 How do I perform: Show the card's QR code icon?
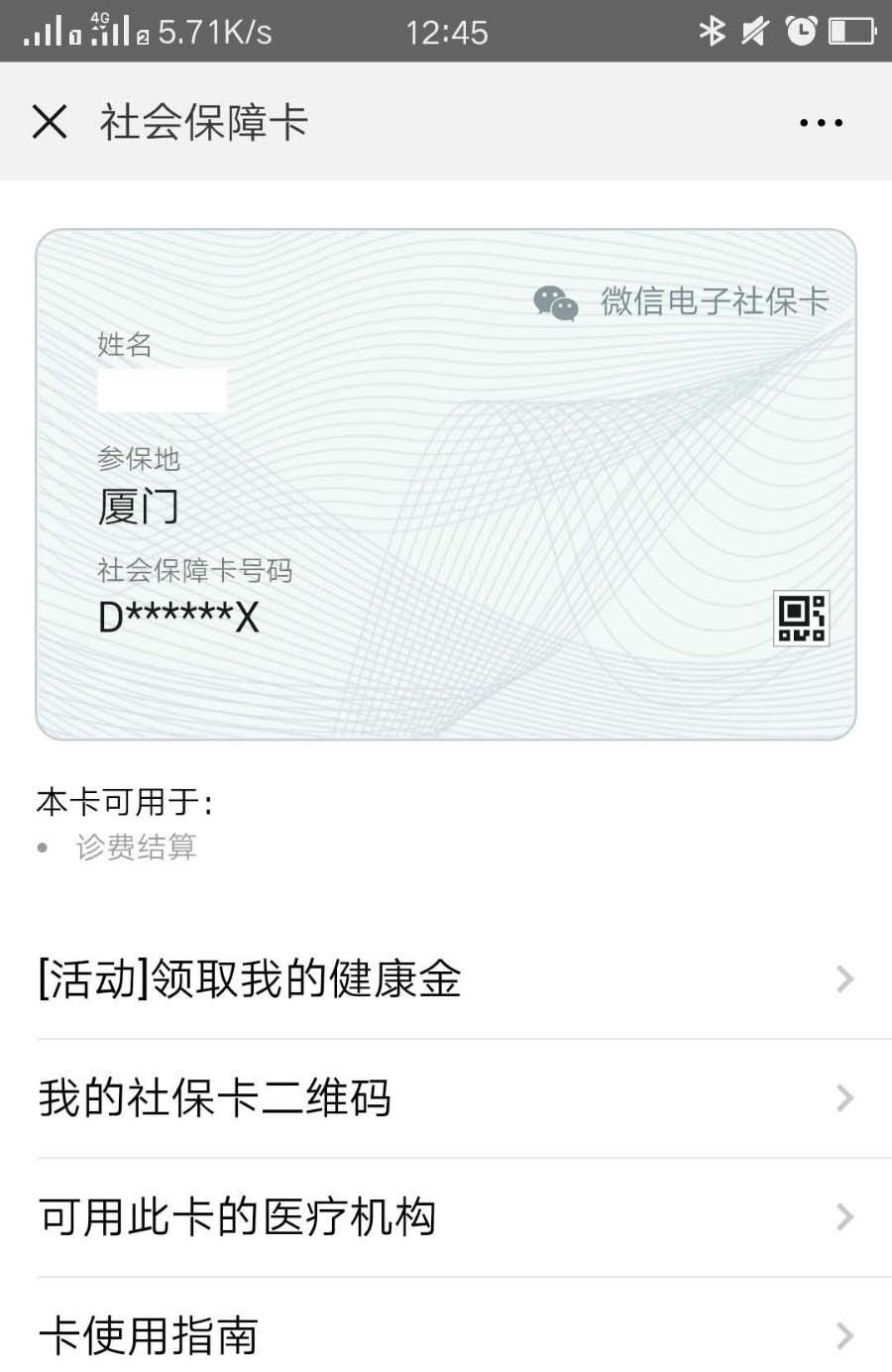pyautogui.click(x=801, y=618)
